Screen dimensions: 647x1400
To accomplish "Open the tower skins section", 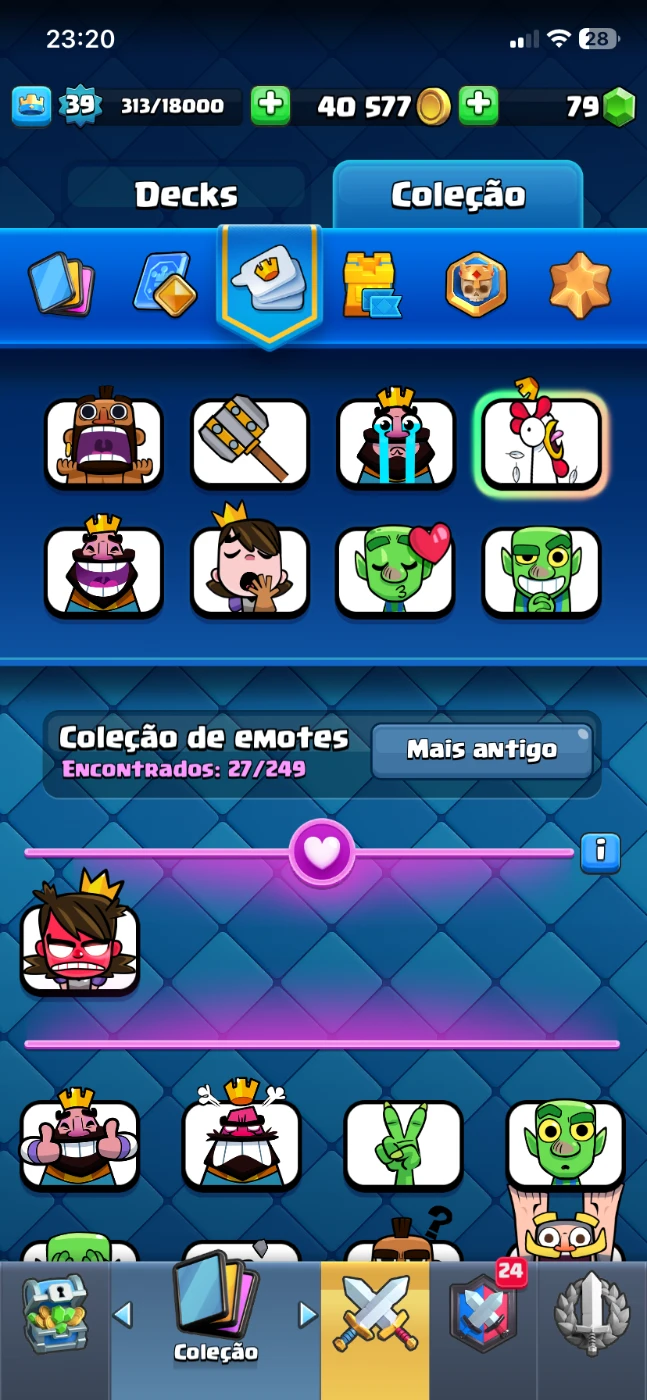I will pyautogui.click(x=369, y=284).
